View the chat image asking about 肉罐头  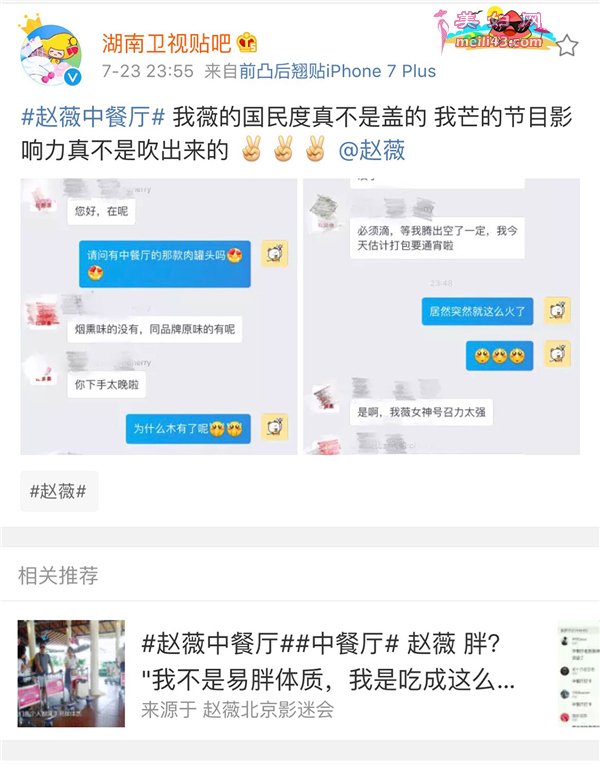[159, 316]
